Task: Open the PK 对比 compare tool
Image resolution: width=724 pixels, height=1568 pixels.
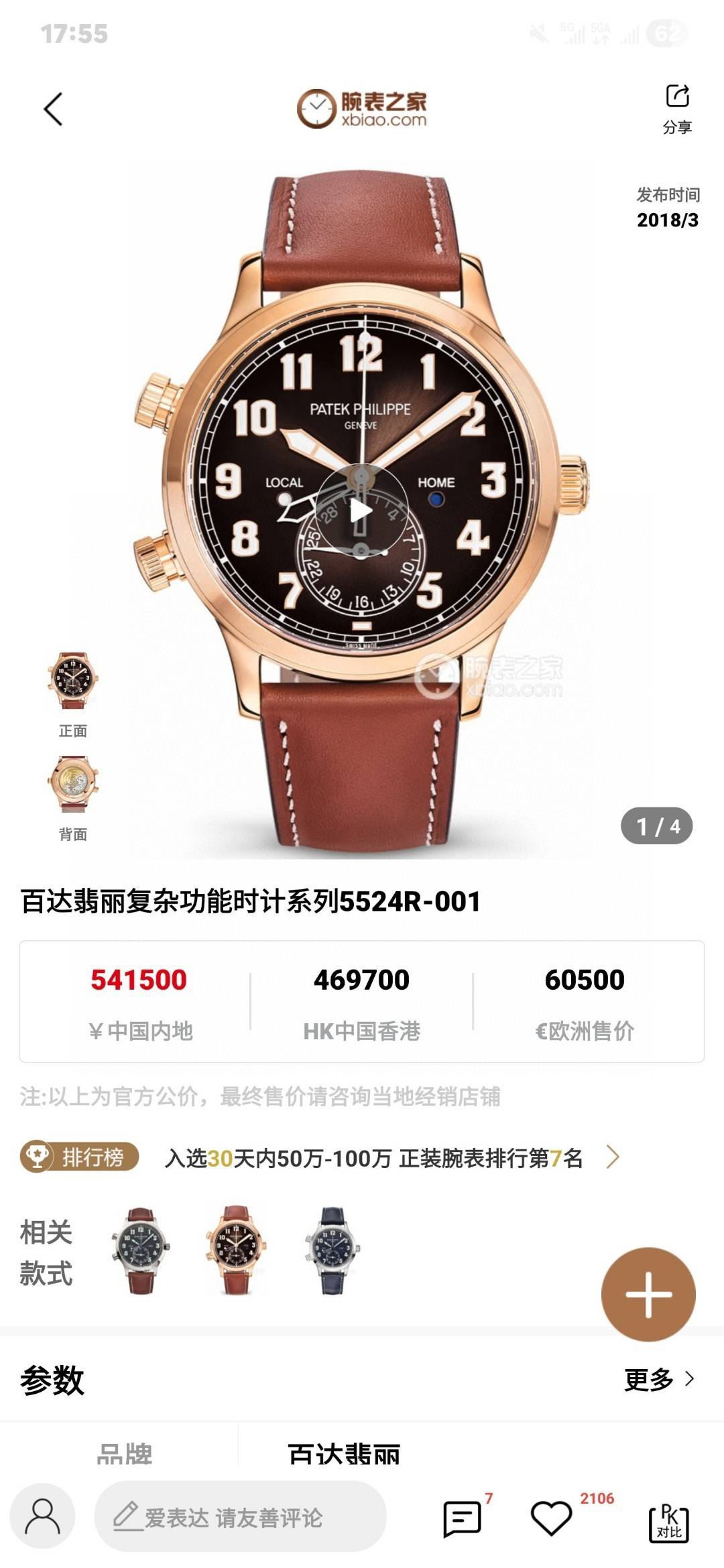Action: (668, 1522)
